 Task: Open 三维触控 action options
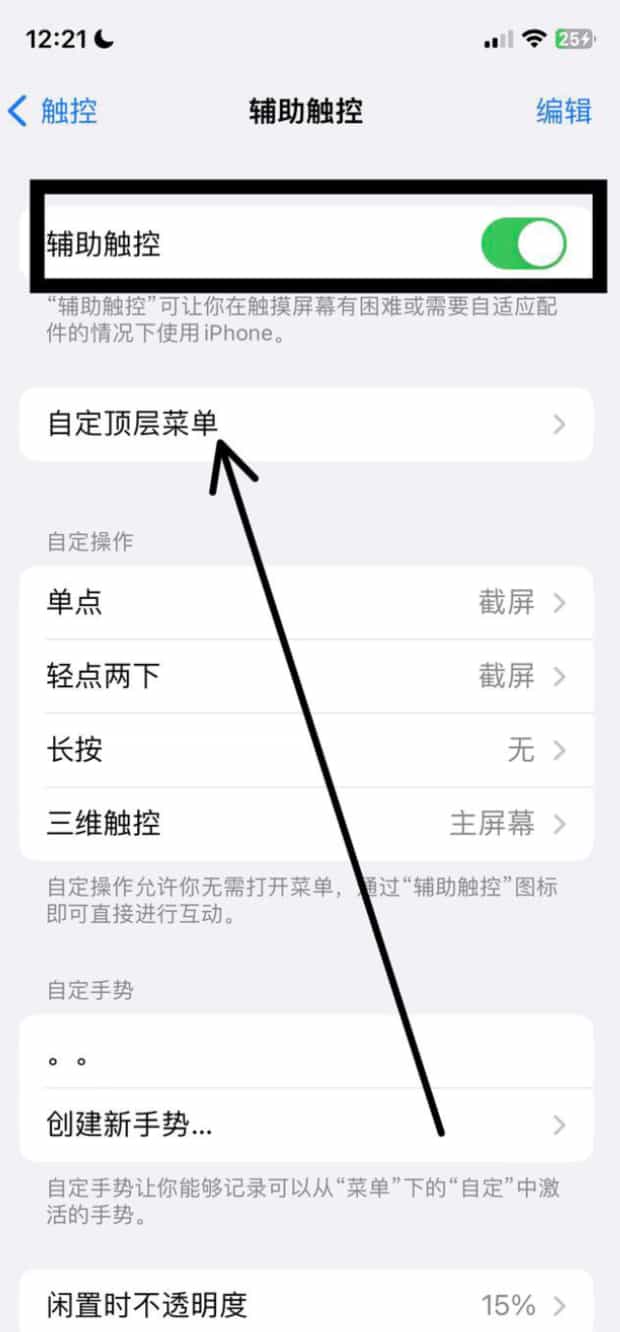tap(306, 824)
